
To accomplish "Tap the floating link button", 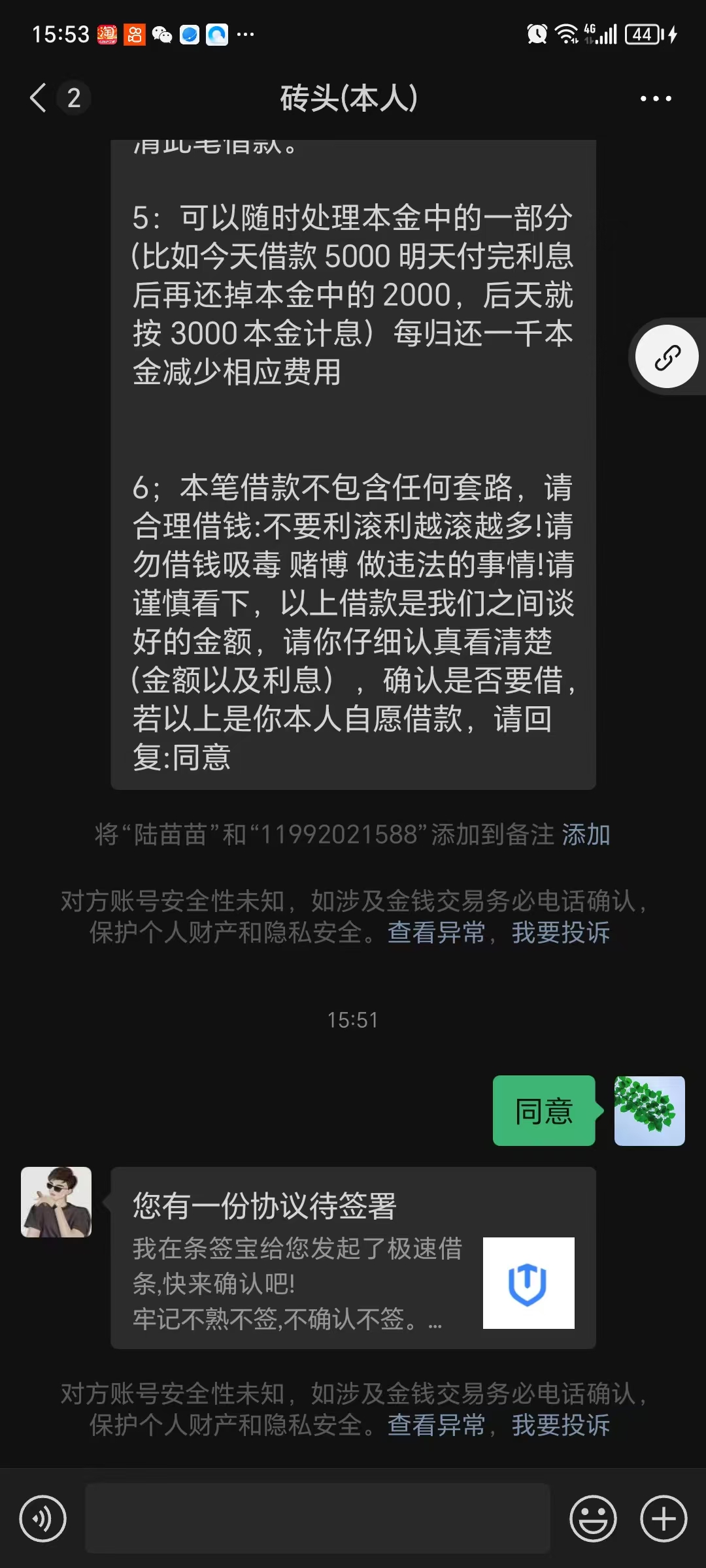I will tap(667, 357).
